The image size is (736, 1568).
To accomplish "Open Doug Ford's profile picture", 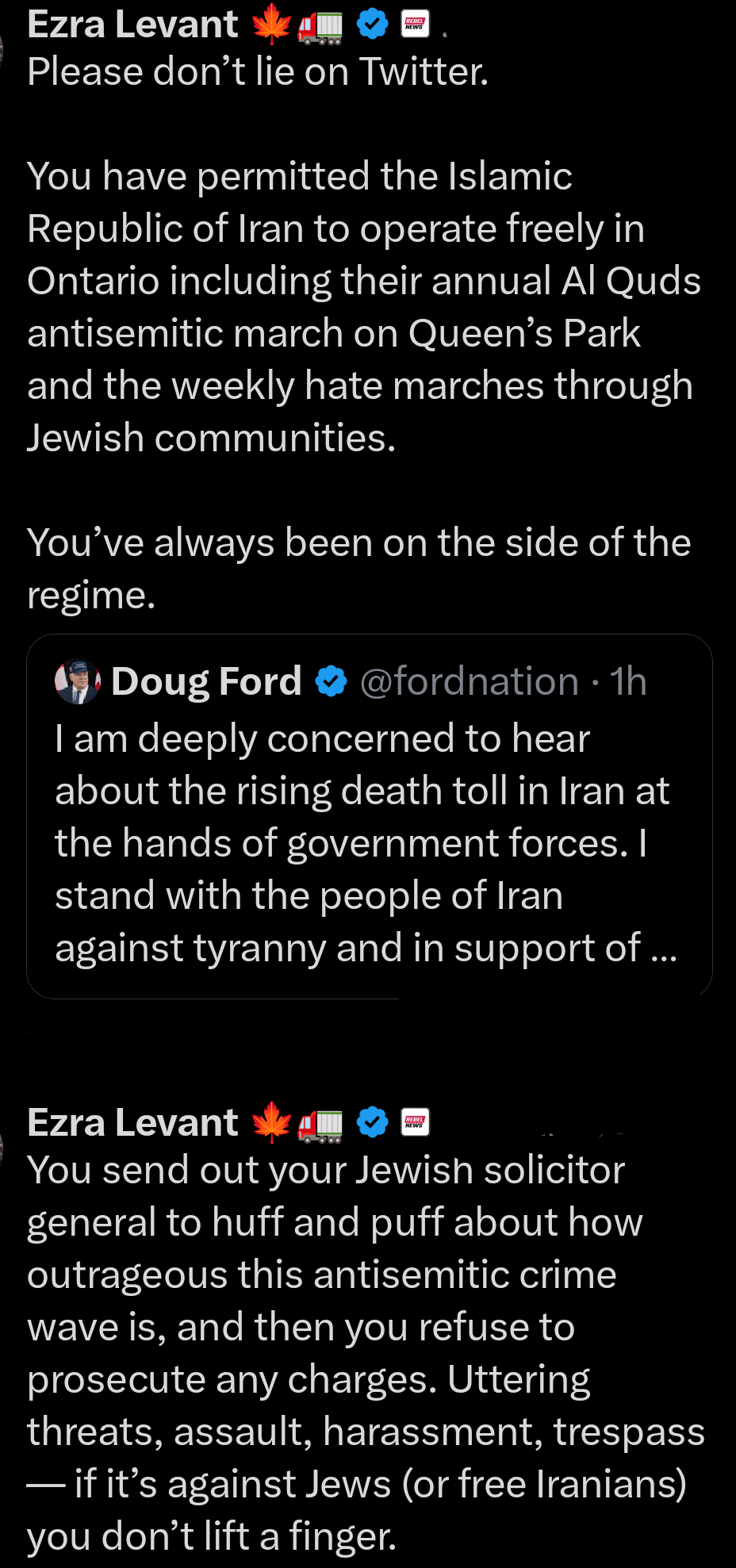I will (77, 682).
